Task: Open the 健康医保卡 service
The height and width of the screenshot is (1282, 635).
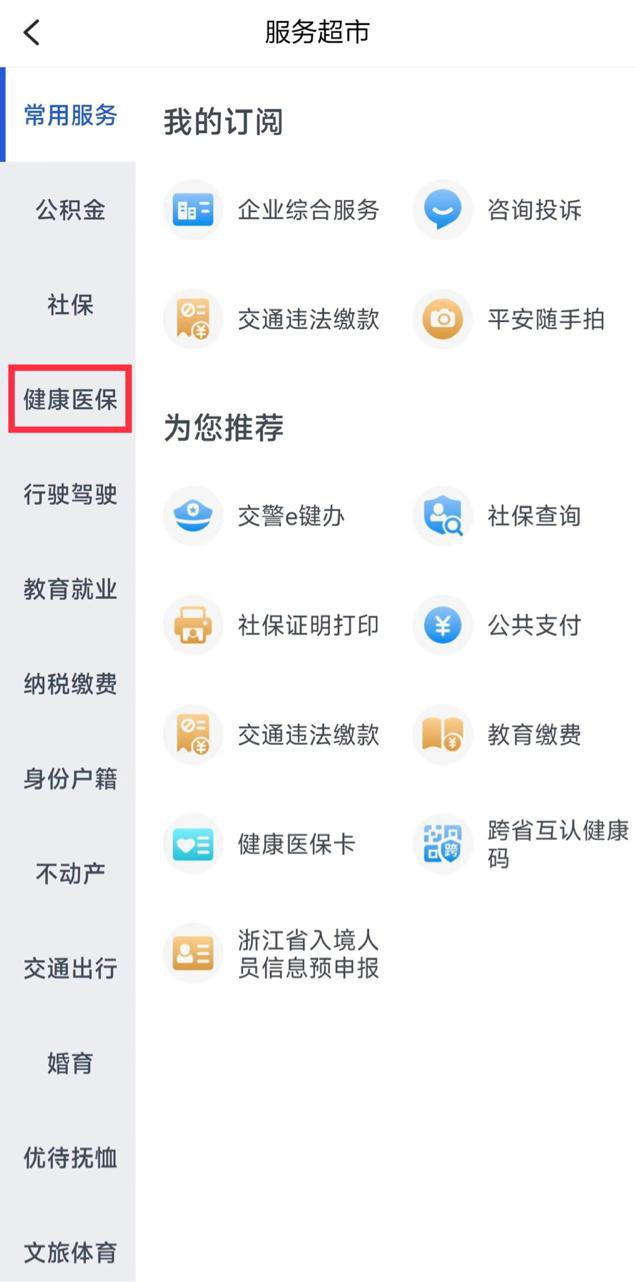Action: click(260, 844)
